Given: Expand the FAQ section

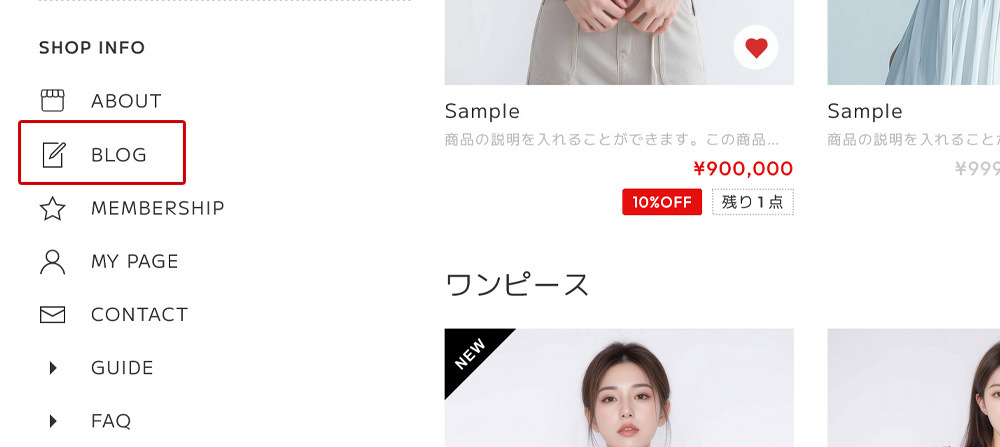Looking at the screenshot, I should [x=110, y=420].
